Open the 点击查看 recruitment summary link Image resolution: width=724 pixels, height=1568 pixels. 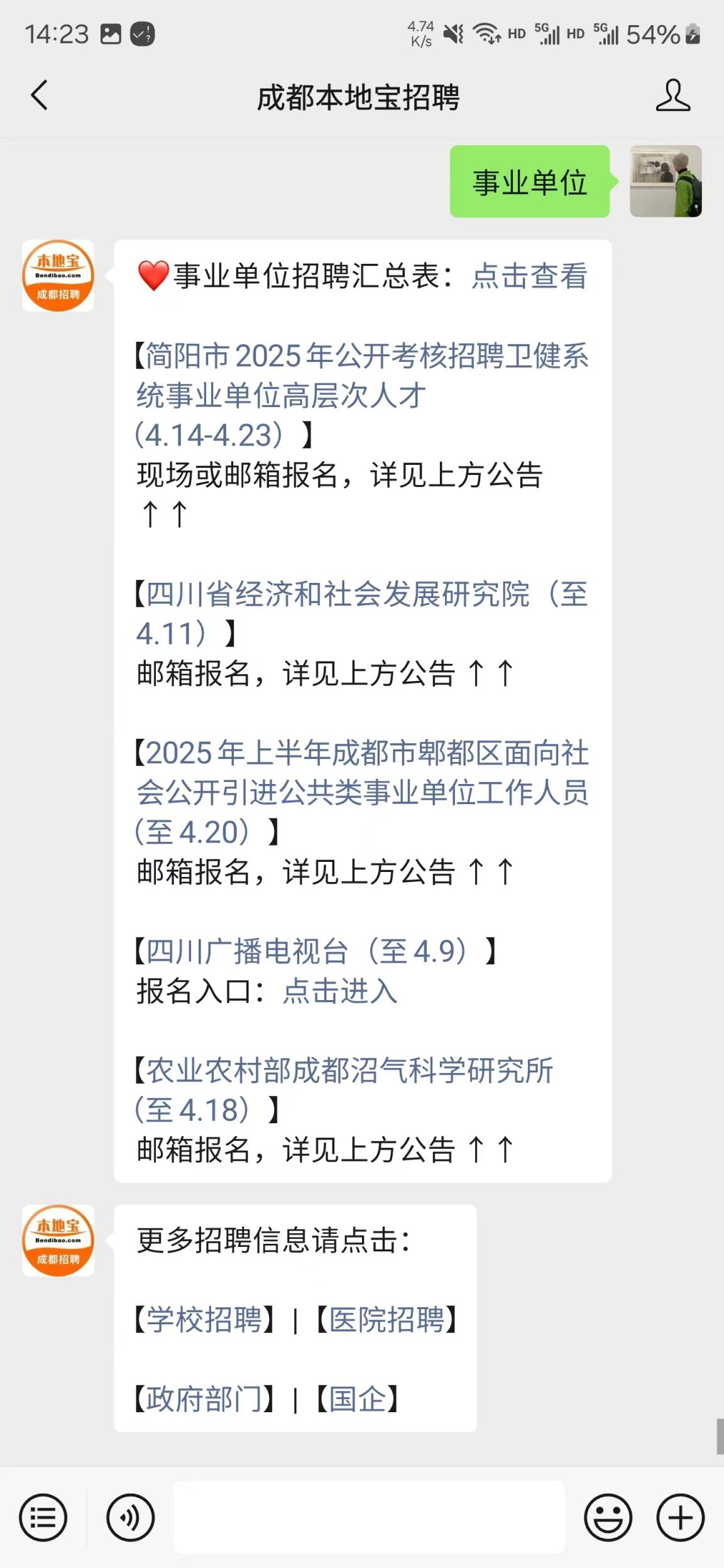(x=530, y=276)
